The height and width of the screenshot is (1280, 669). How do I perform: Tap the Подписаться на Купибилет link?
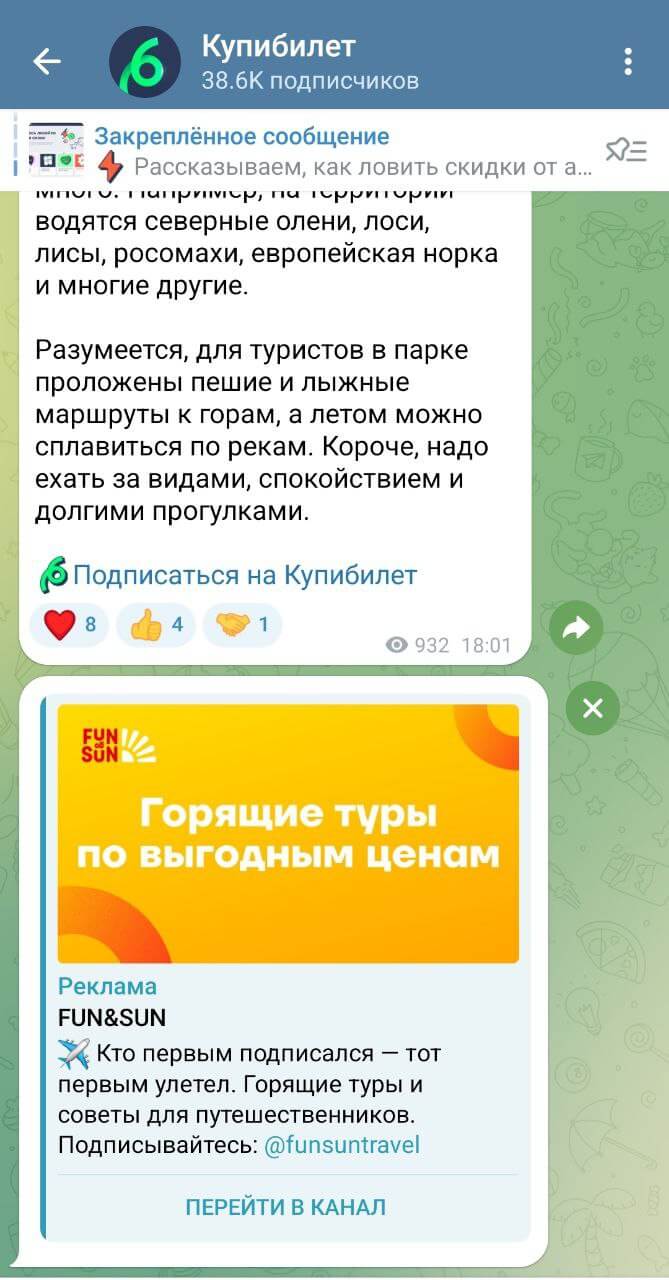(244, 575)
